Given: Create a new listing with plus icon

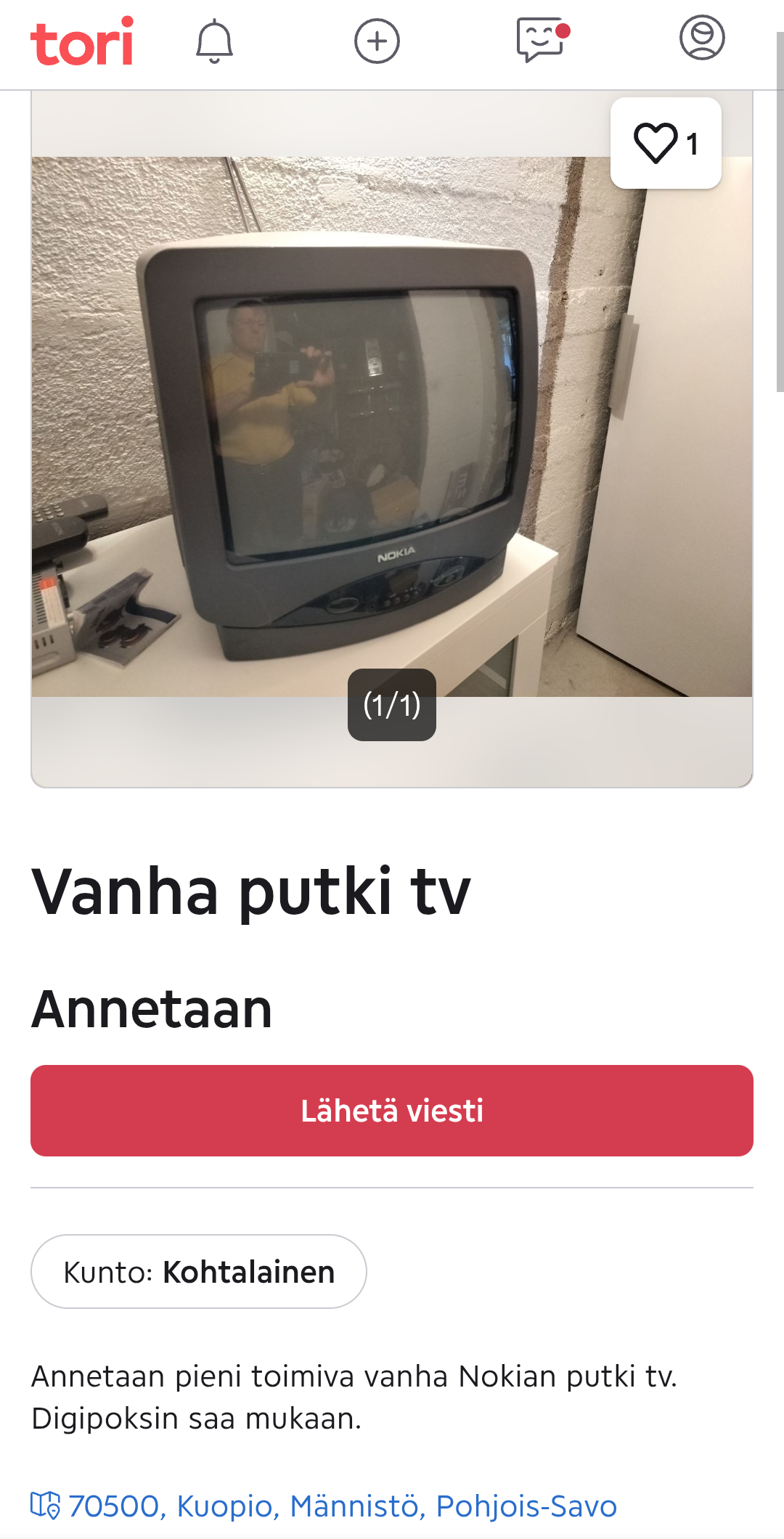Looking at the screenshot, I should (377, 41).
